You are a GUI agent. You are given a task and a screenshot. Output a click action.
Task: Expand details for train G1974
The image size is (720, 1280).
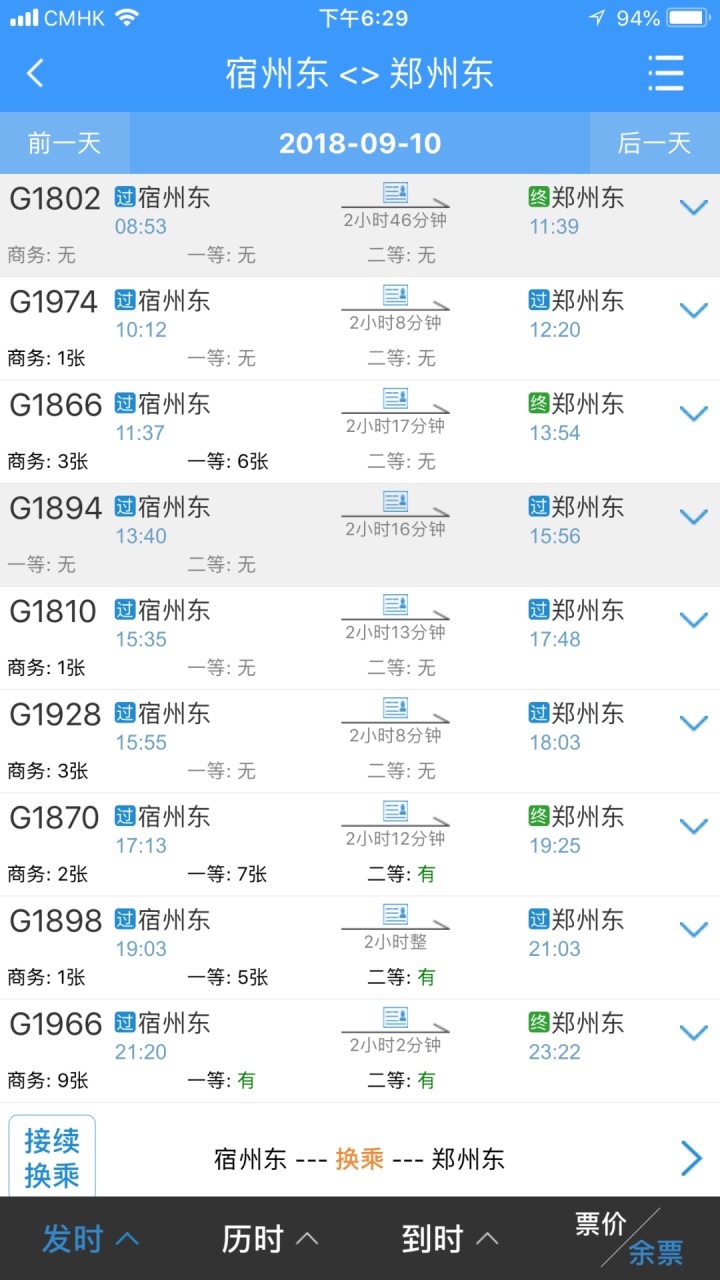(693, 310)
